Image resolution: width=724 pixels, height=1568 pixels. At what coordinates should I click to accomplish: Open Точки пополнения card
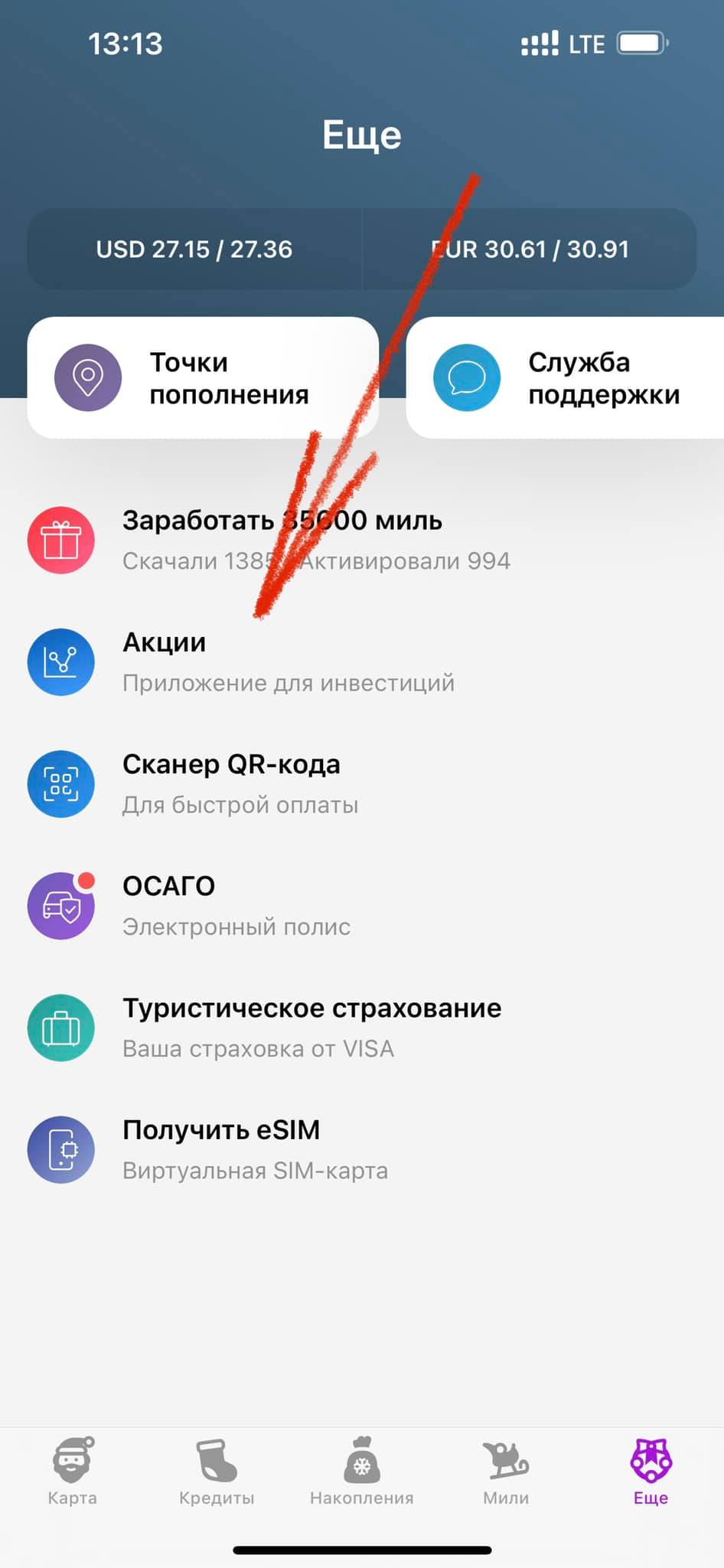(203, 378)
